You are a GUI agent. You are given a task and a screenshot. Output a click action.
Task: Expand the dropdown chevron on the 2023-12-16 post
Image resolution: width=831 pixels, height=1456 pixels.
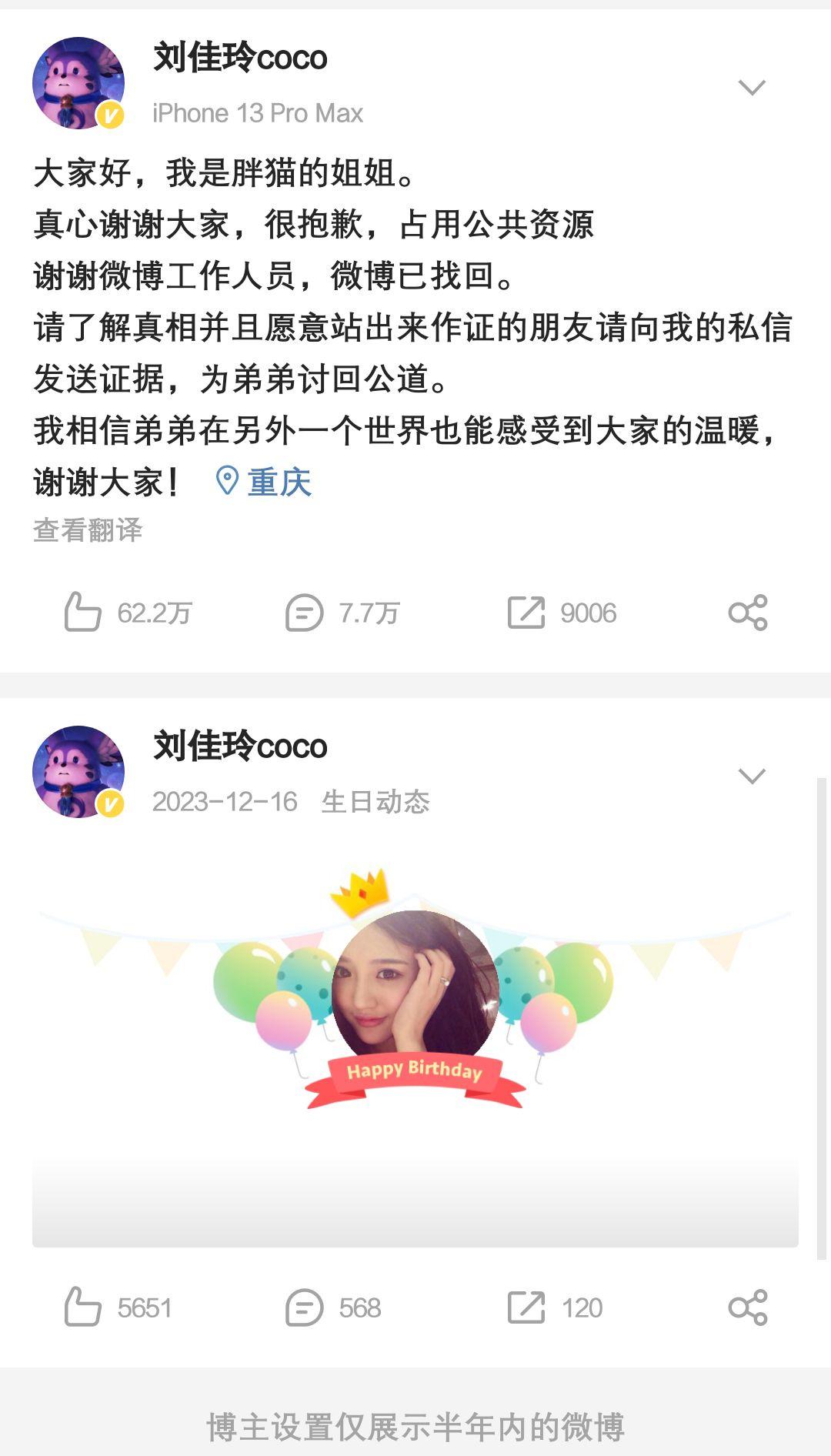click(x=752, y=776)
